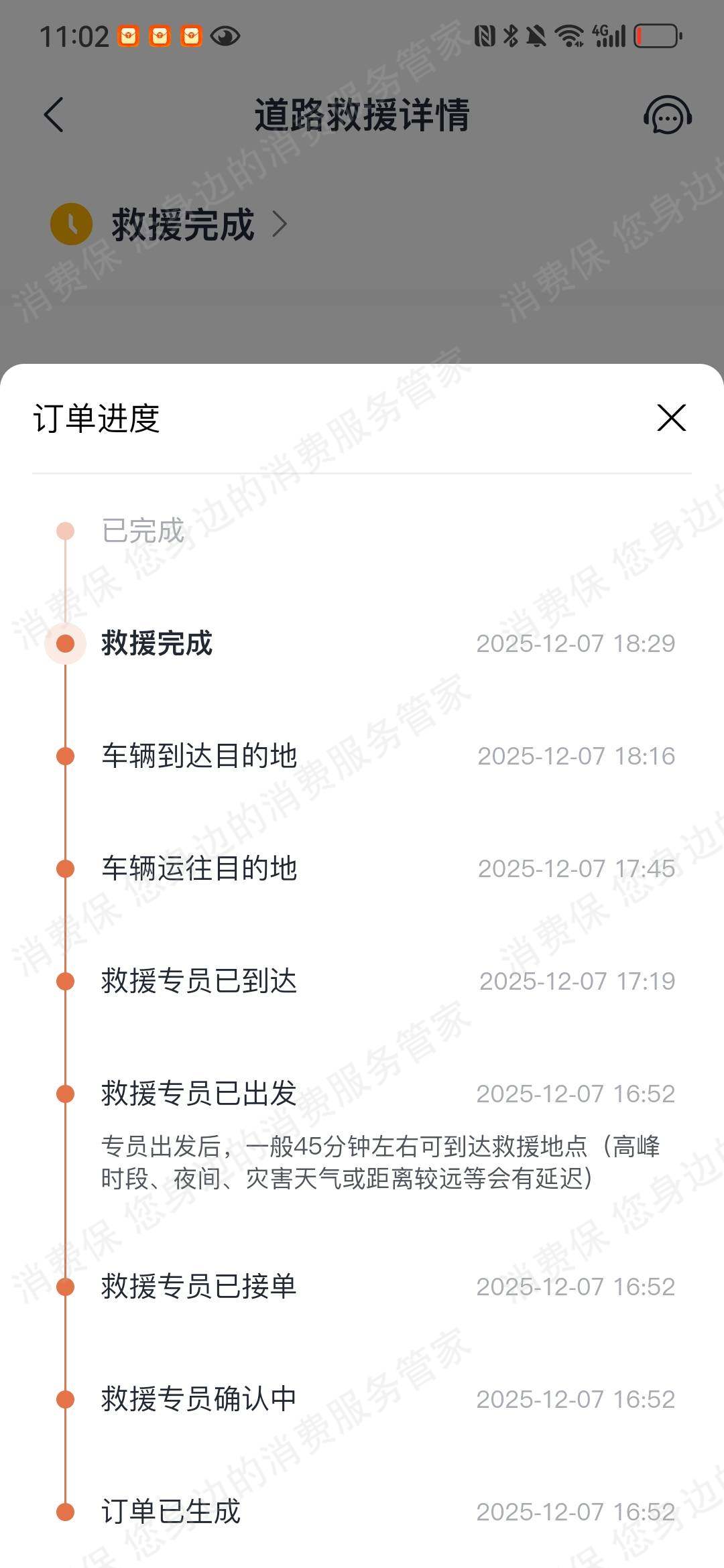Image resolution: width=724 pixels, height=1568 pixels.
Task: Tap the grey dot beside 已完成
Action: tap(65, 529)
